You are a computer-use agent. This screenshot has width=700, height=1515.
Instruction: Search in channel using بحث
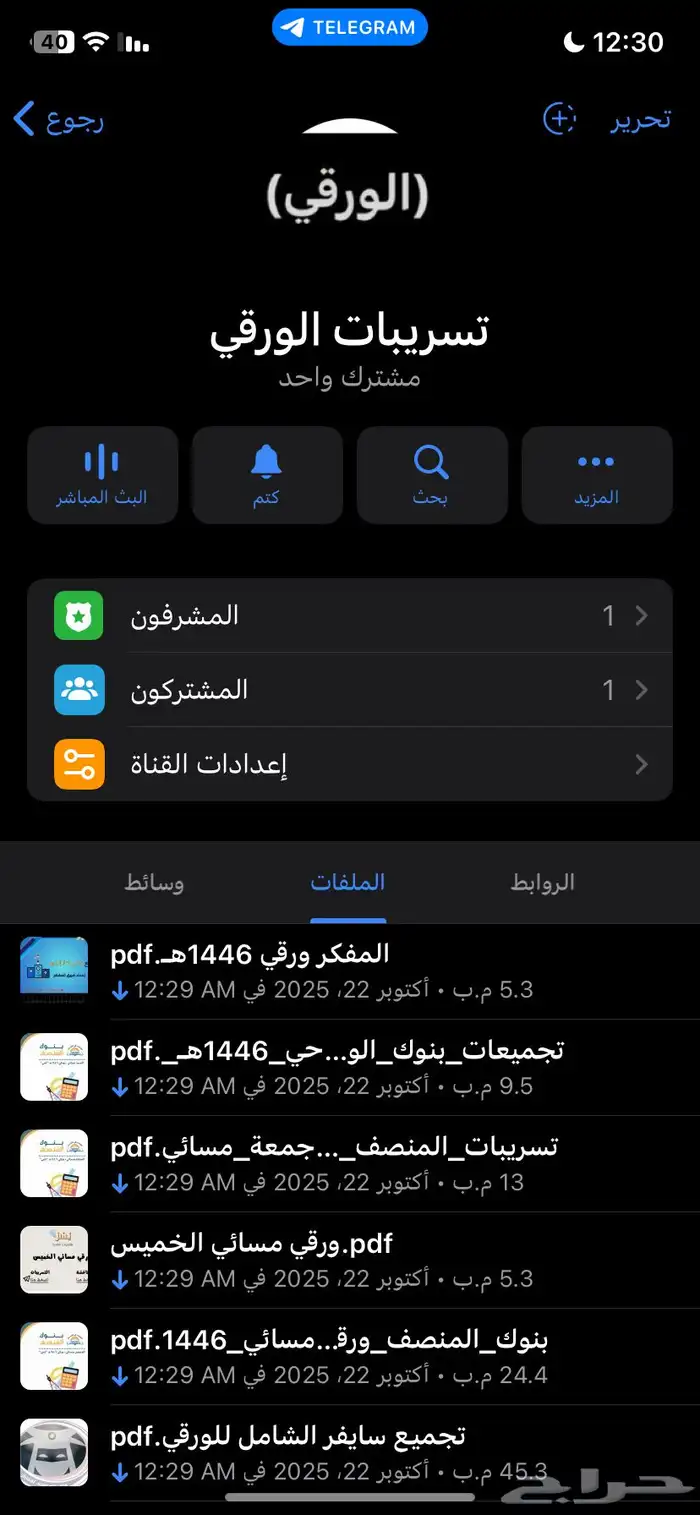tap(431, 475)
